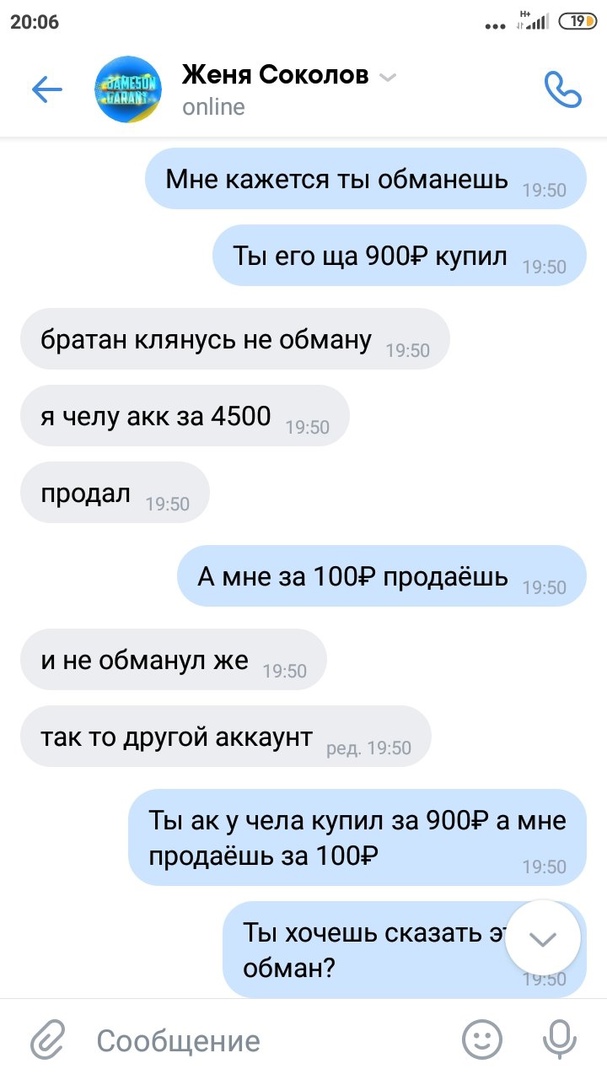The height and width of the screenshot is (1080, 607).
Task: Start a voice call with Женя Соколов
Action: [x=562, y=89]
